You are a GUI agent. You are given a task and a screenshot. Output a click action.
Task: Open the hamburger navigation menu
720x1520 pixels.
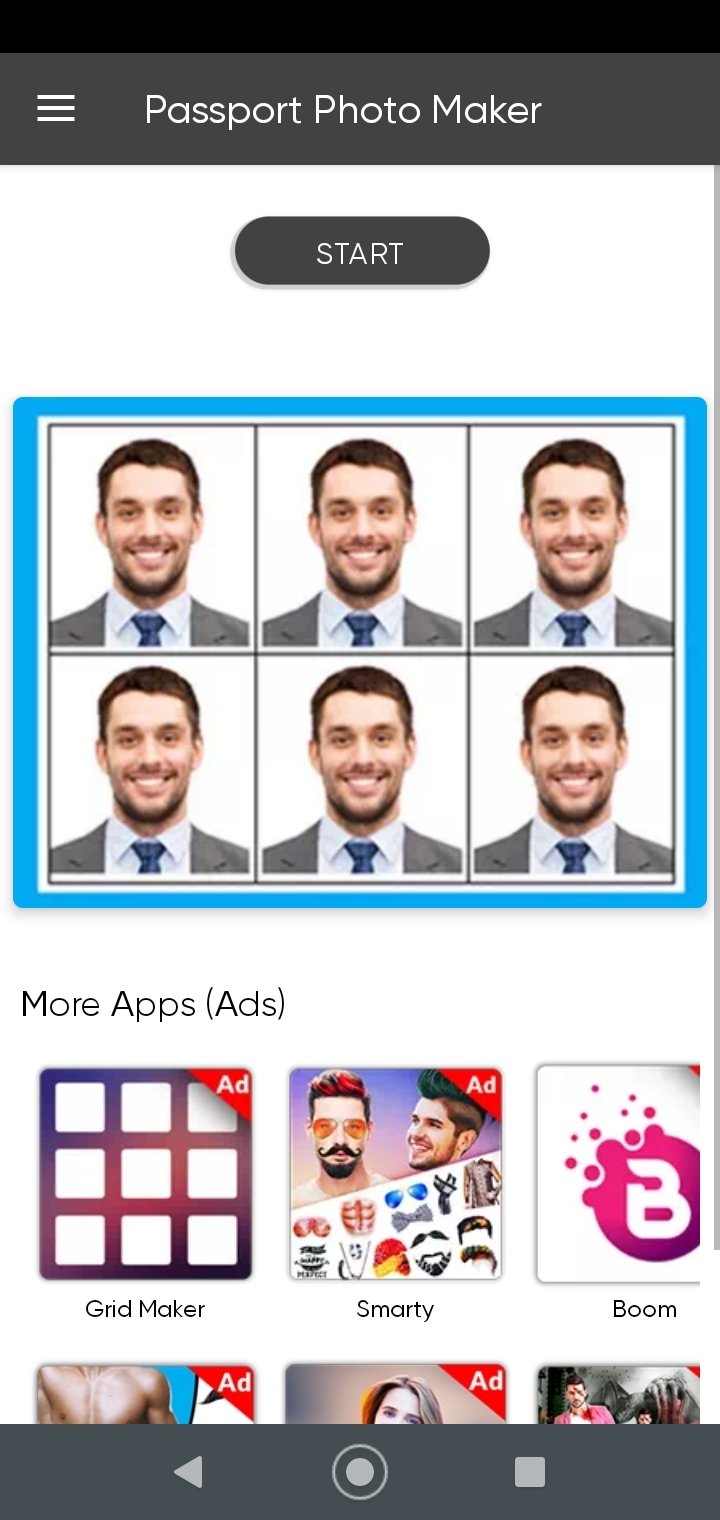(56, 109)
